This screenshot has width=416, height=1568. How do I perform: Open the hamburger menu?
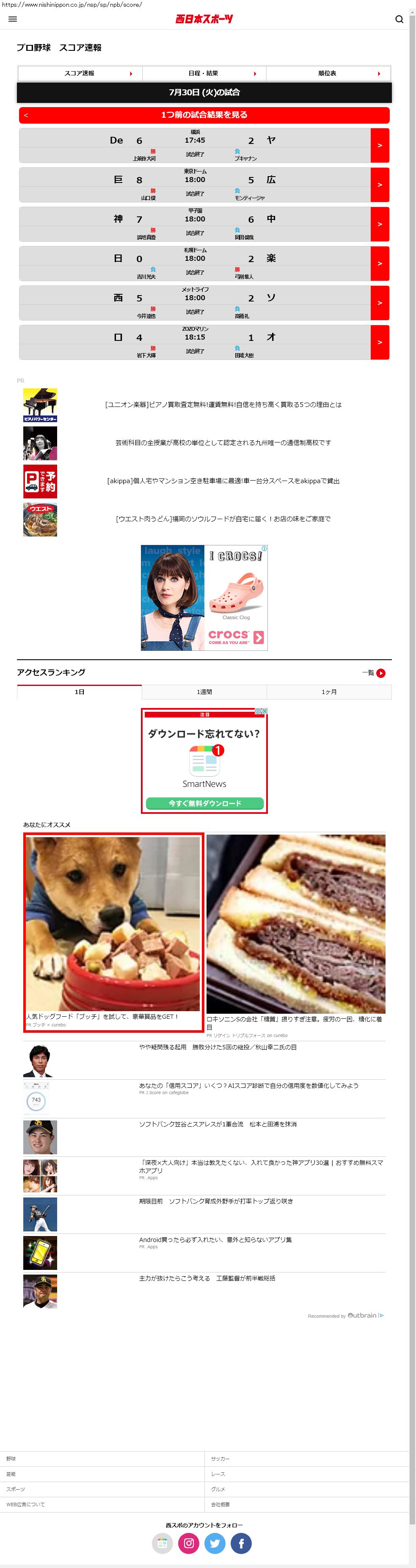pos(12,19)
